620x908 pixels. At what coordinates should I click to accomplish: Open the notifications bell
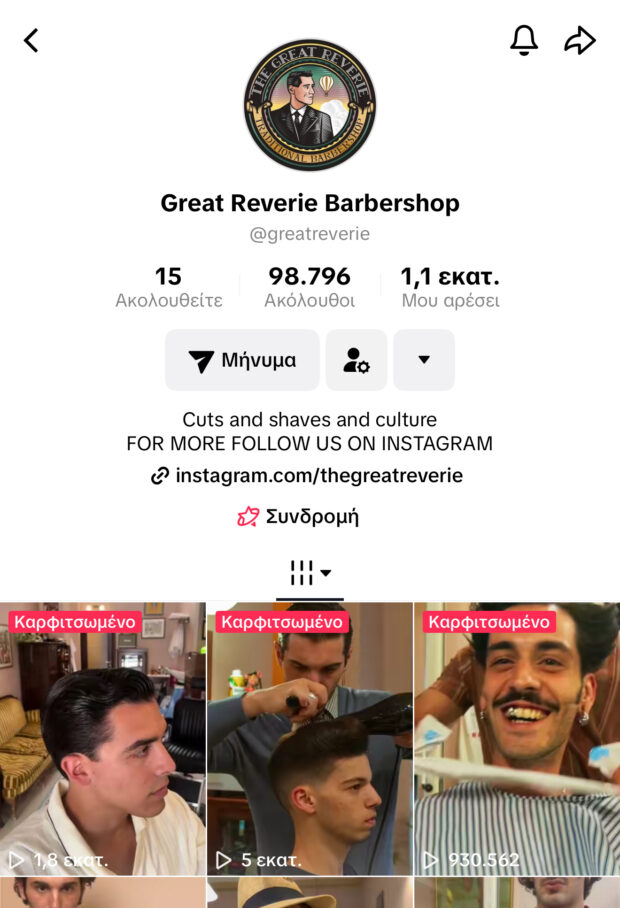[x=524, y=40]
